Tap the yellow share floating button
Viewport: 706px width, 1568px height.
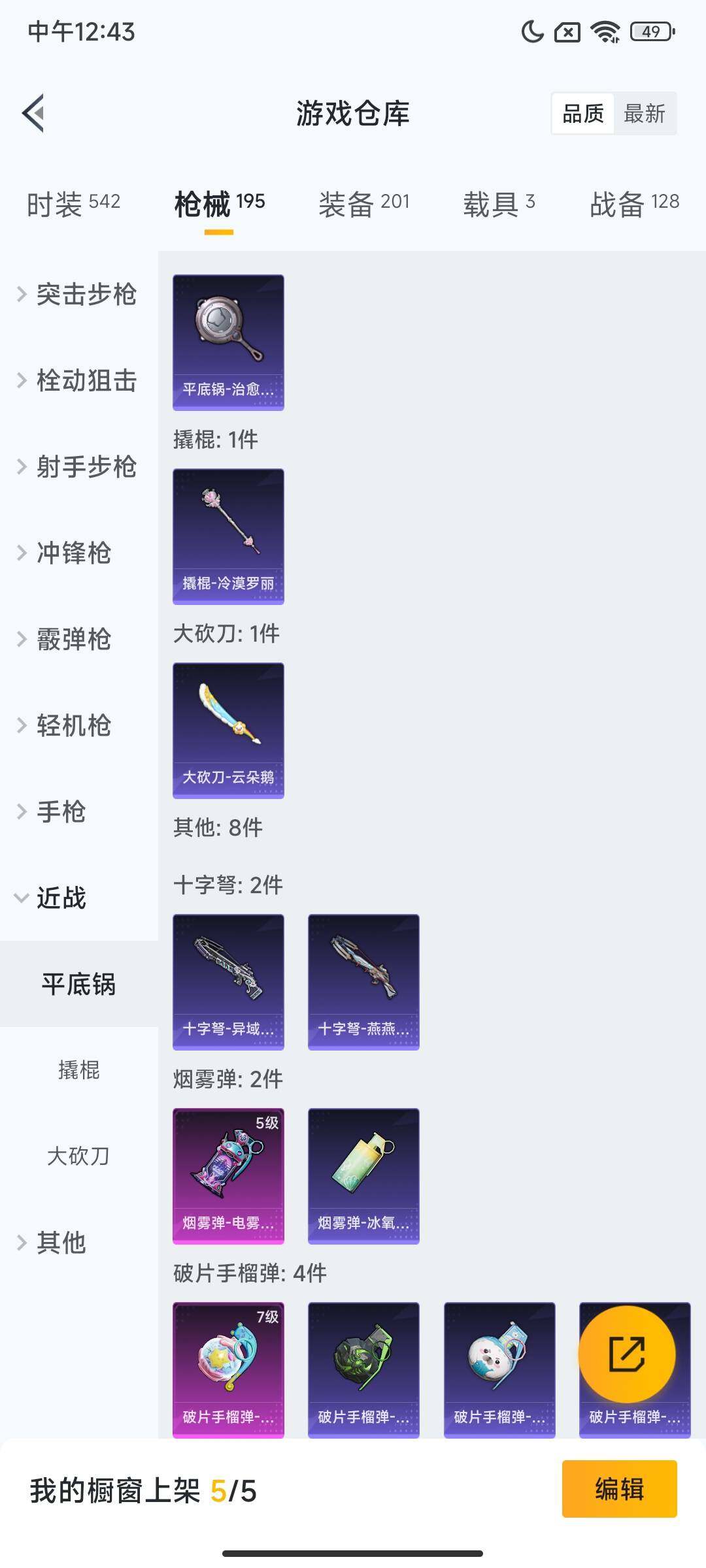pyautogui.click(x=626, y=1354)
